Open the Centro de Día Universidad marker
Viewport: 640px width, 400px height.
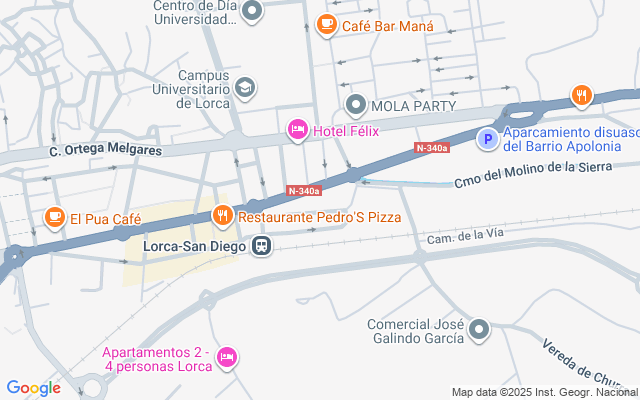pyautogui.click(x=252, y=12)
